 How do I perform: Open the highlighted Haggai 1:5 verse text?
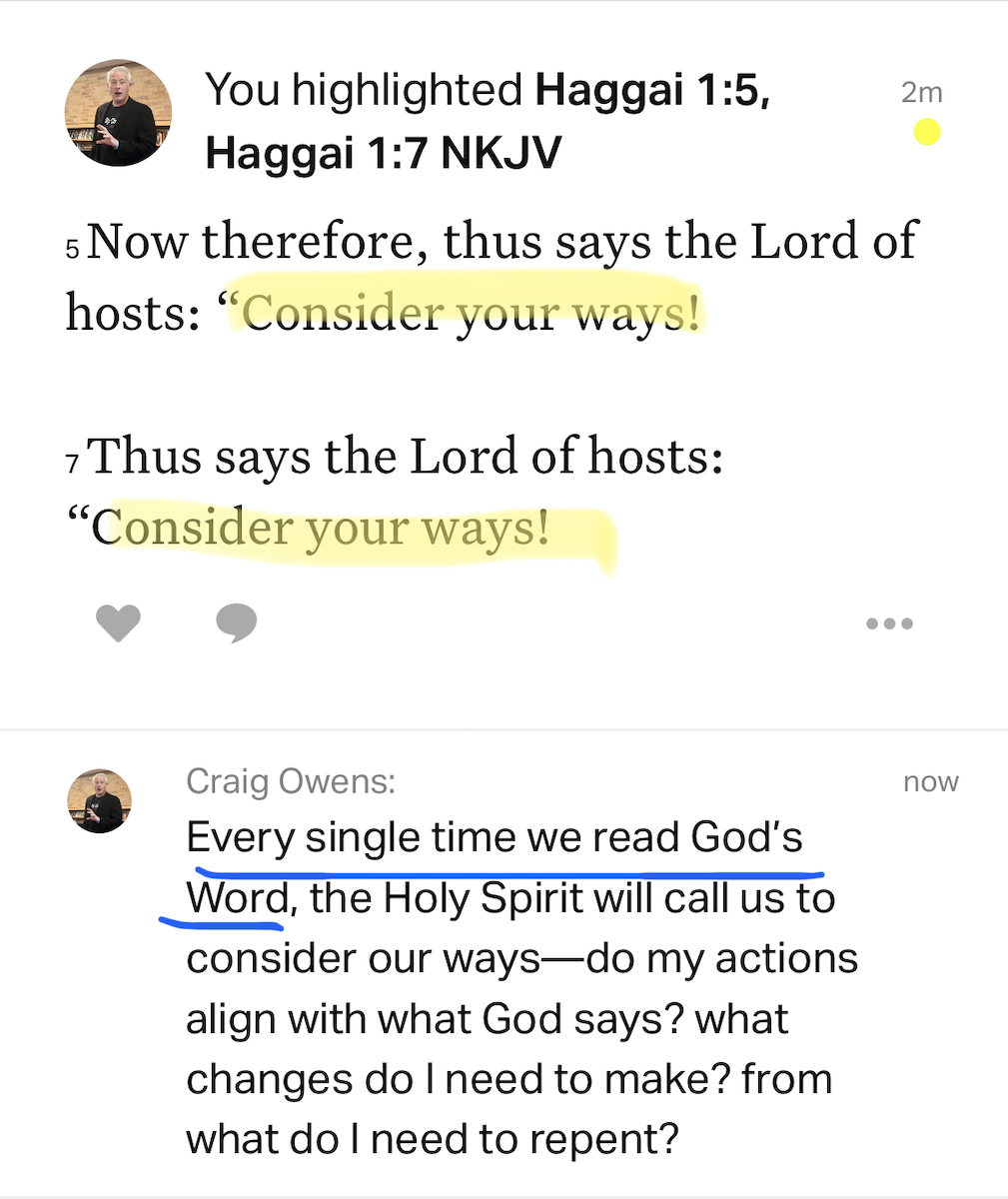pyautogui.click(x=470, y=313)
